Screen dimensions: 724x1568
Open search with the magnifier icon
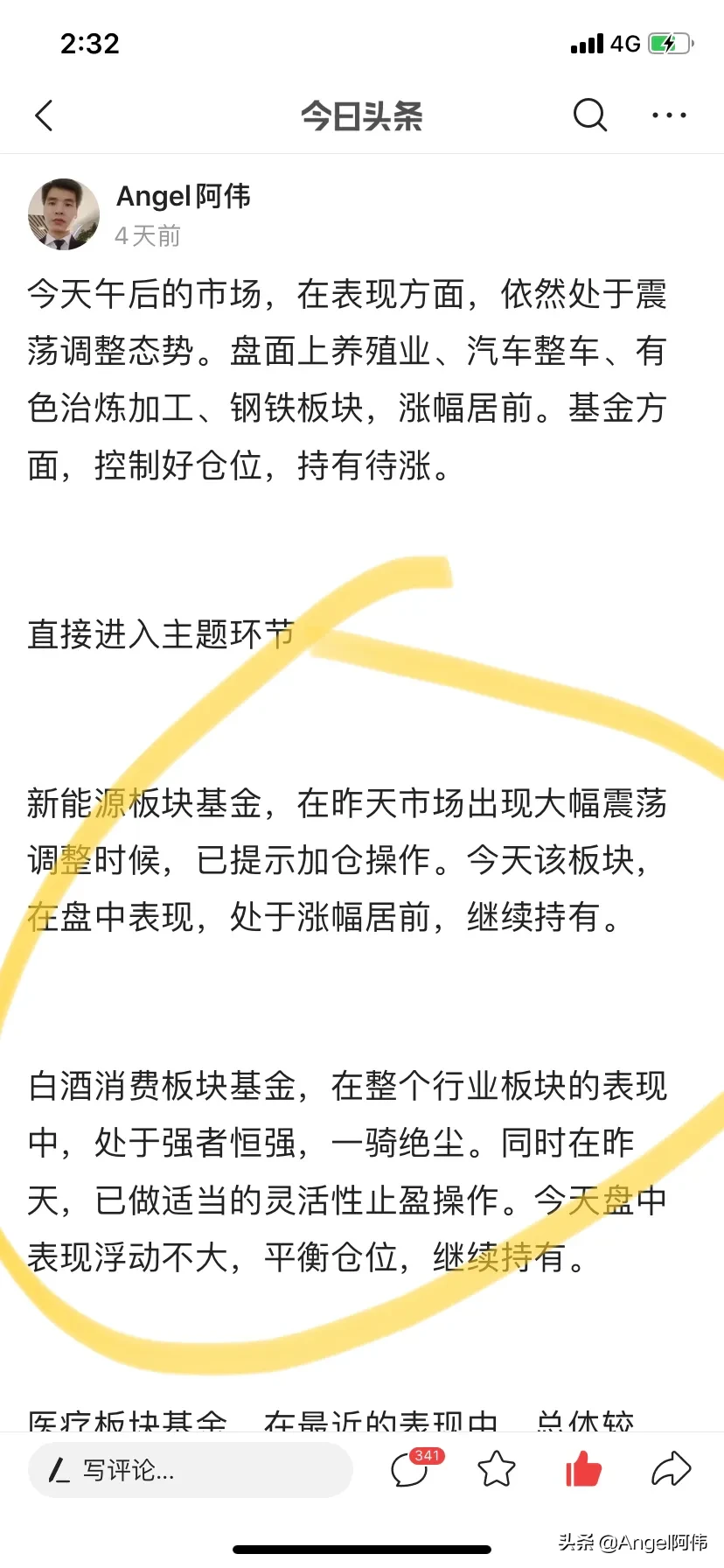590,115
